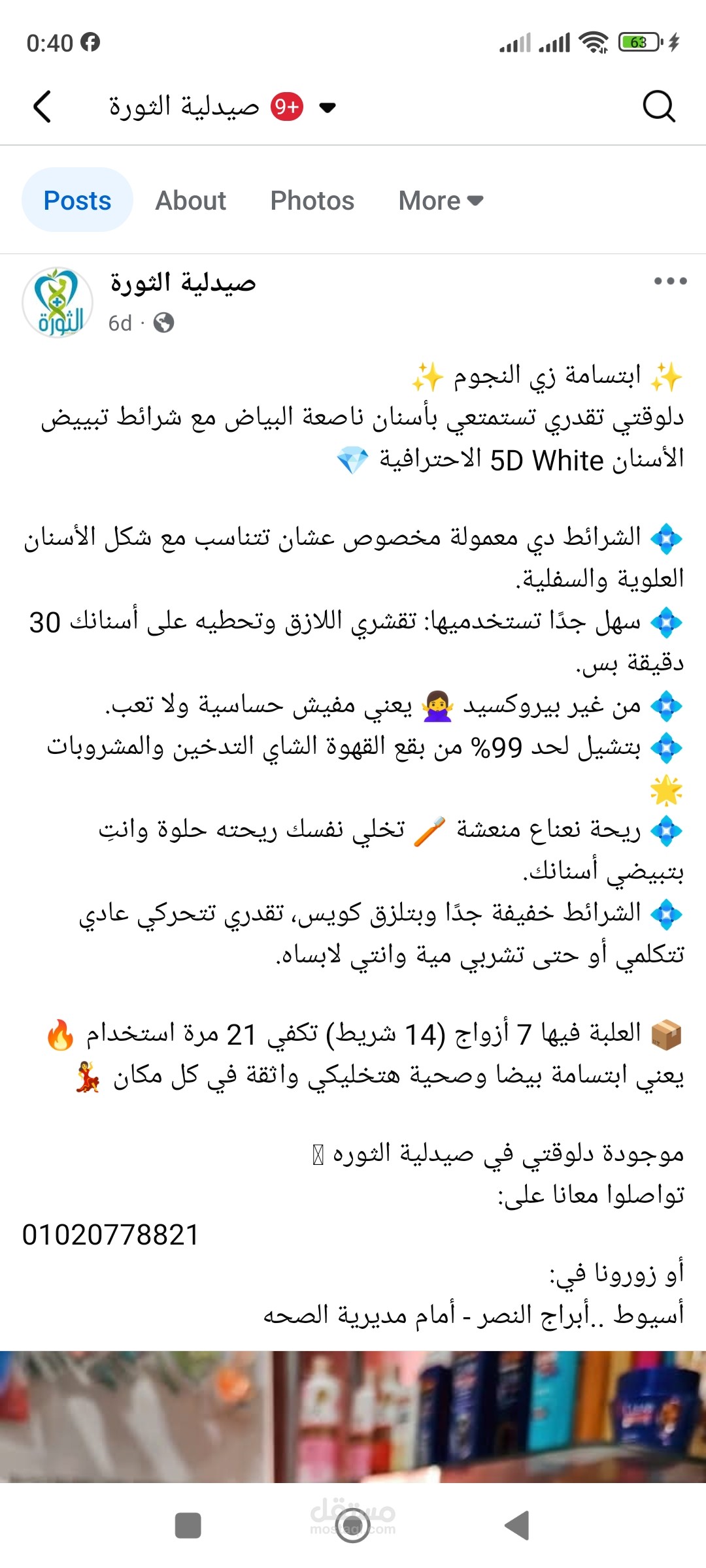Switch to the About tab
The width and height of the screenshot is (706, 1568).
point(190,201)
